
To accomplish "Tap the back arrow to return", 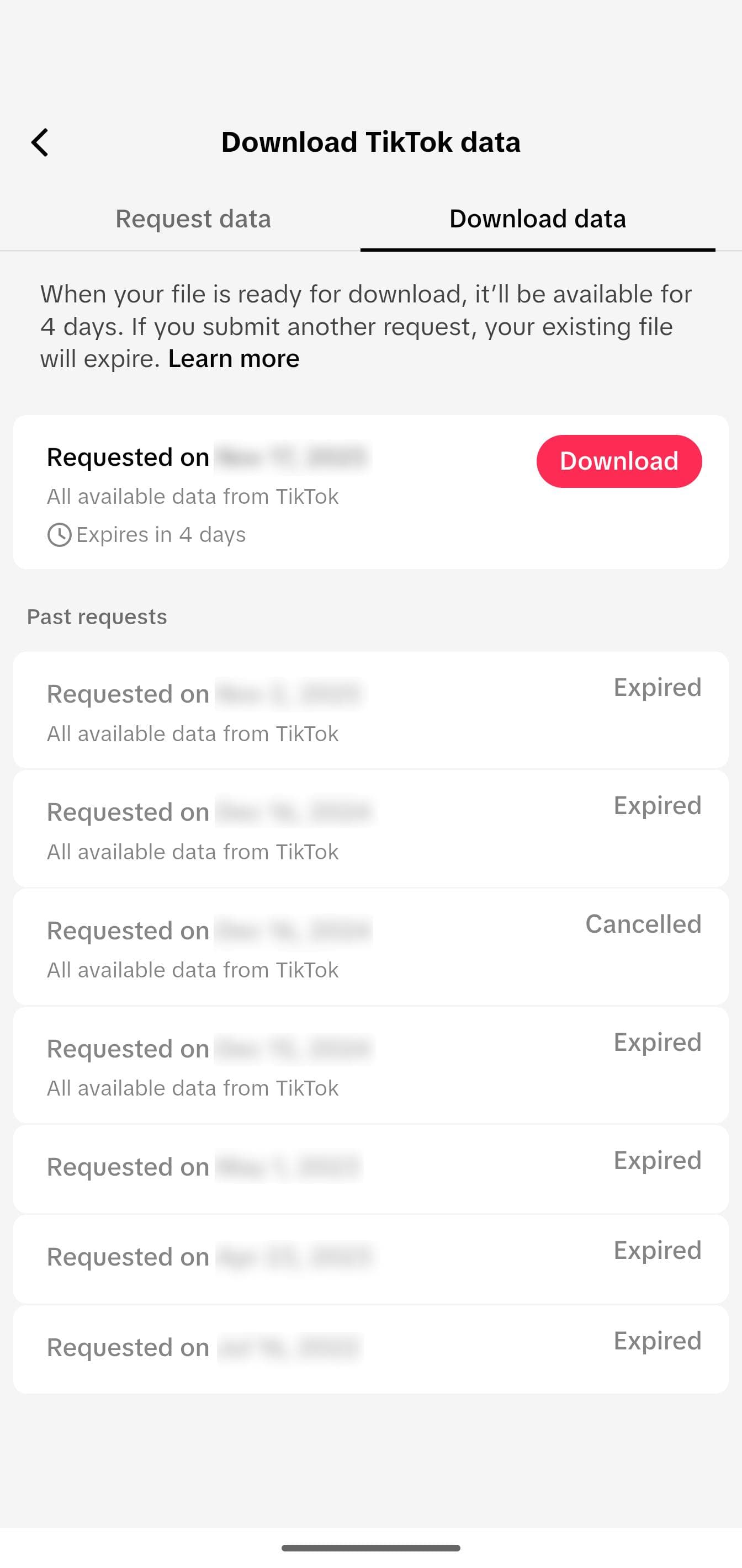I will [40, 142].
